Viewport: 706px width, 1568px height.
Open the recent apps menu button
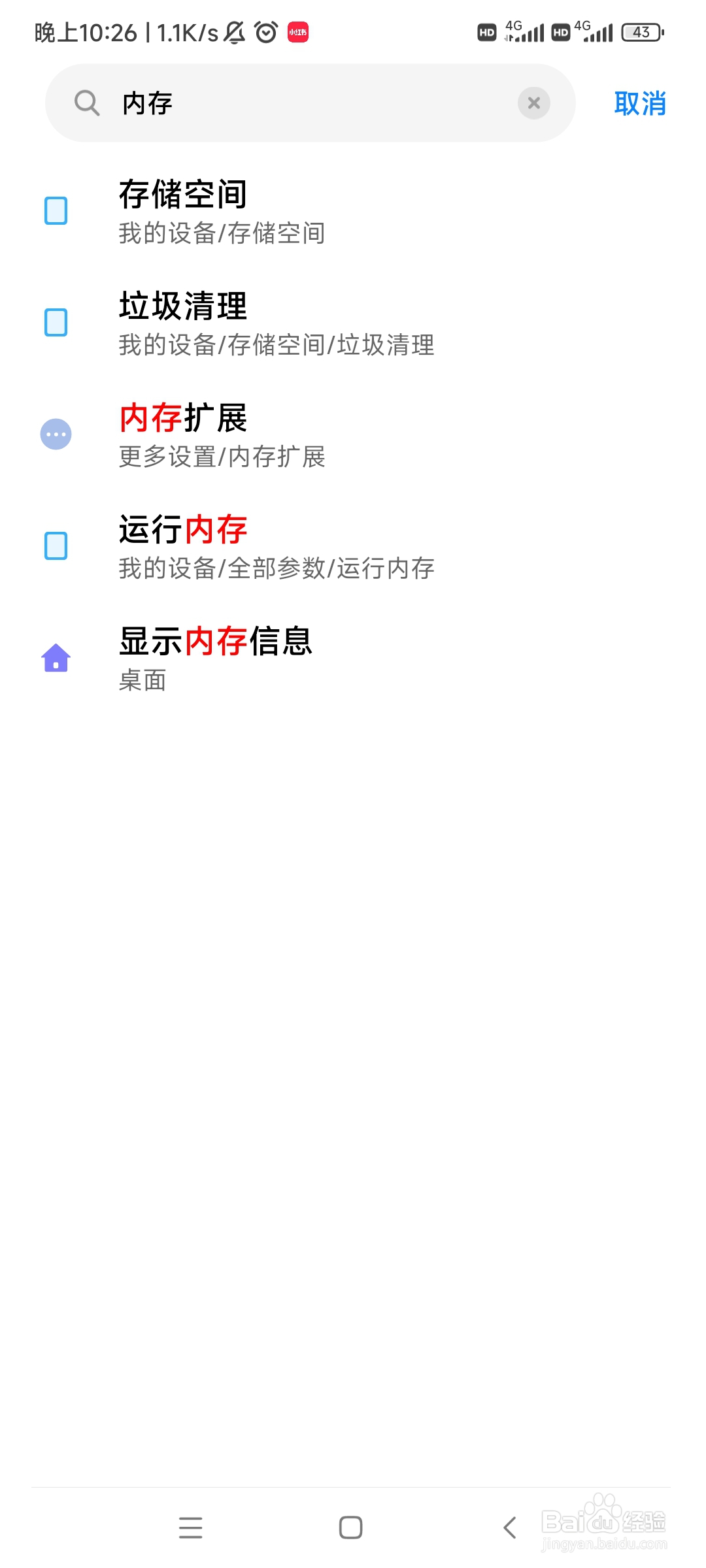click(x=190, y=1527)
